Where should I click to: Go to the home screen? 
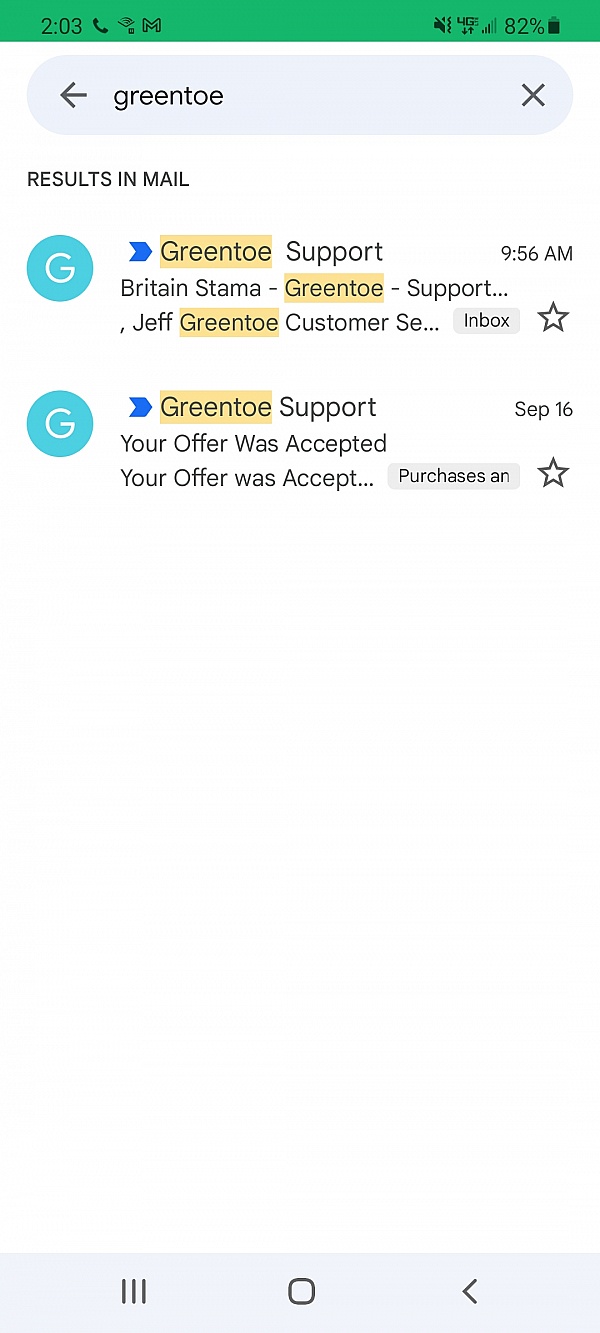pos(301,1291)
